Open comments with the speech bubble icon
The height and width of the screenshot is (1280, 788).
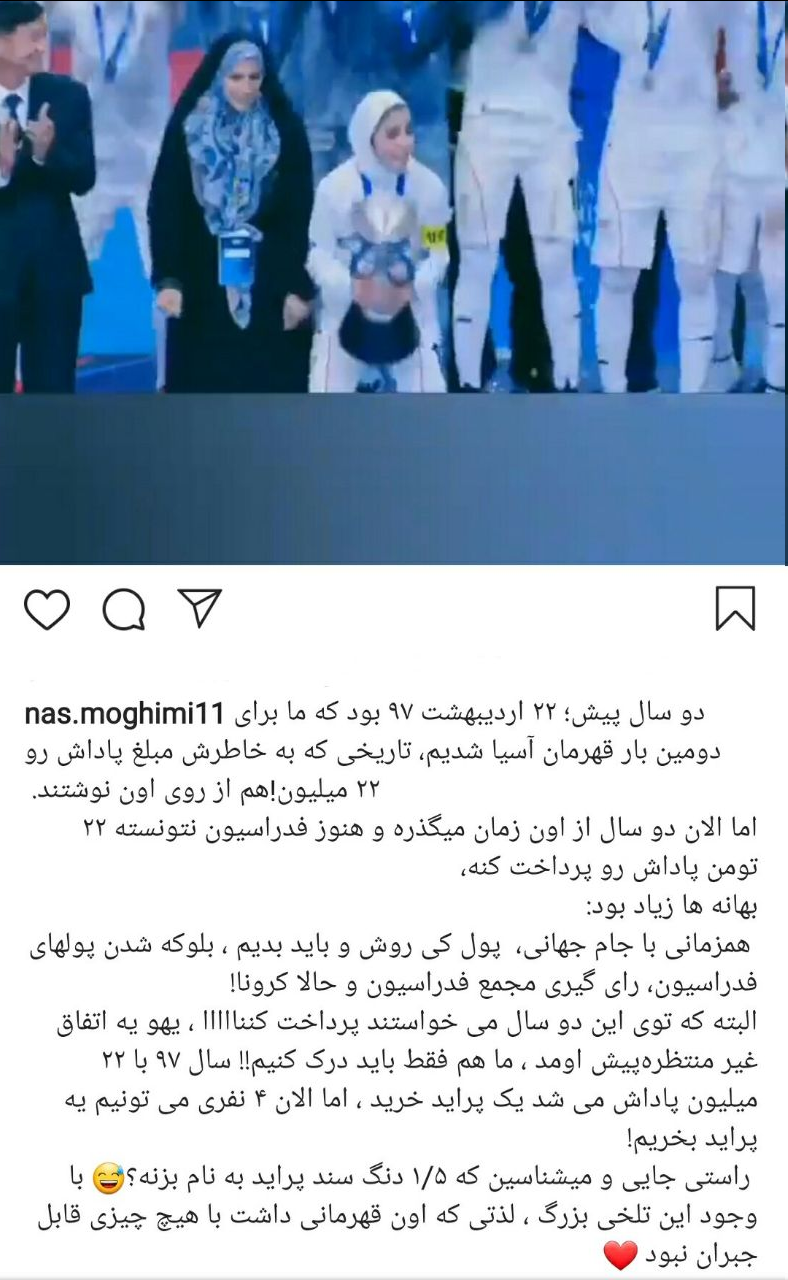[124, 609]
